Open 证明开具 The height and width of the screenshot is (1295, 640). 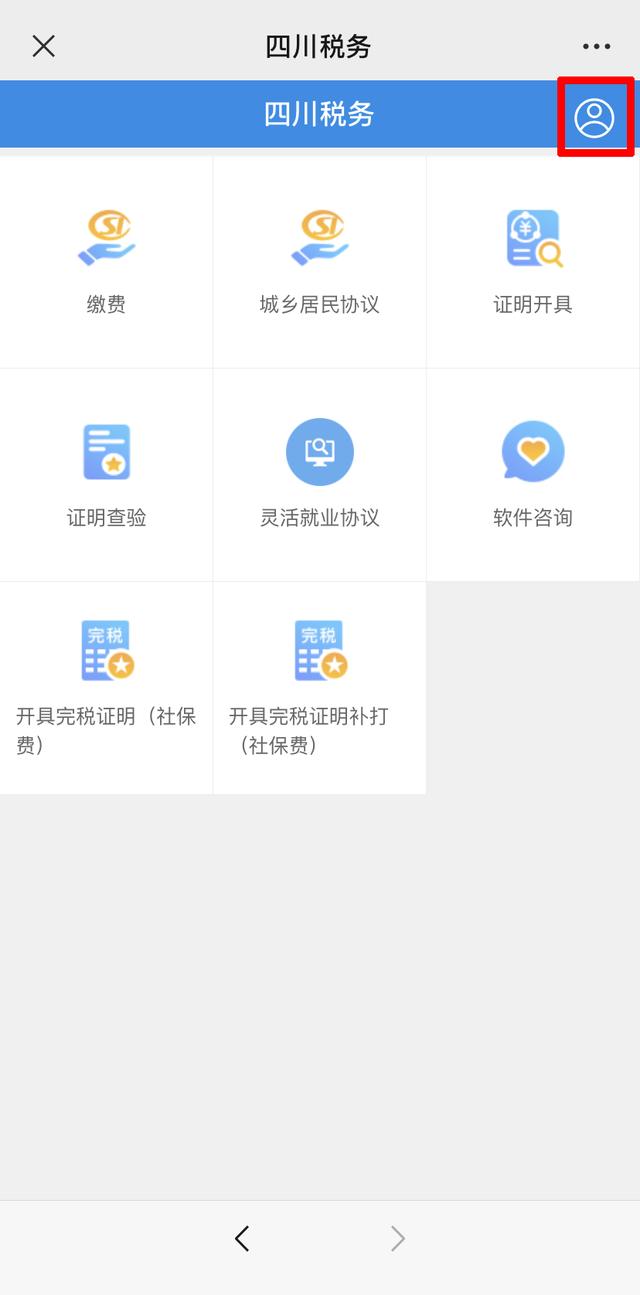[x=533, y=261]
